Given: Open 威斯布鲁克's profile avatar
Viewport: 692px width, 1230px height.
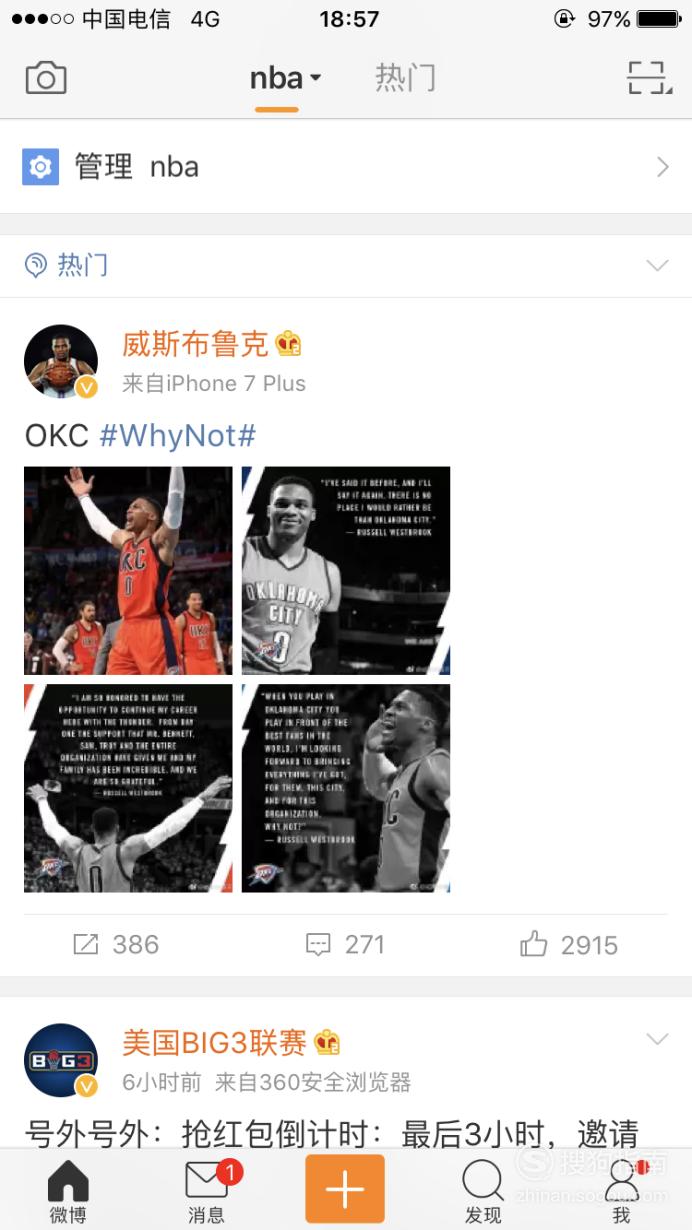Looking at the screenshot, I should [61, 361].
